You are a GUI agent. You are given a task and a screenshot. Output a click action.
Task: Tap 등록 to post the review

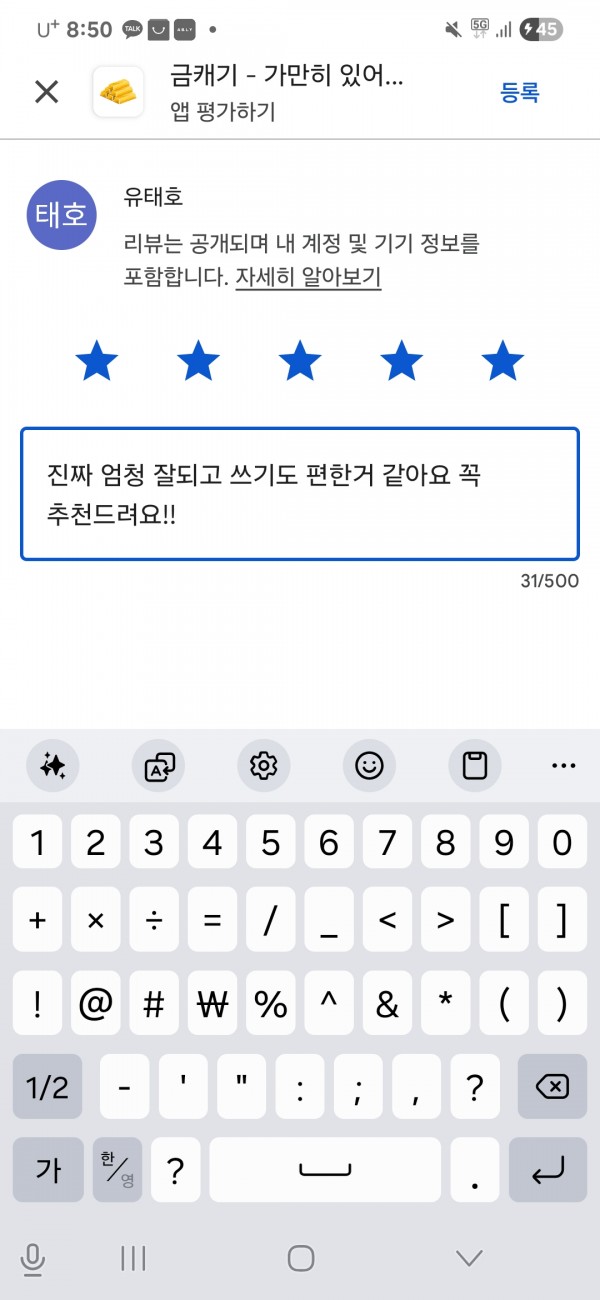(x=520, y=93)
